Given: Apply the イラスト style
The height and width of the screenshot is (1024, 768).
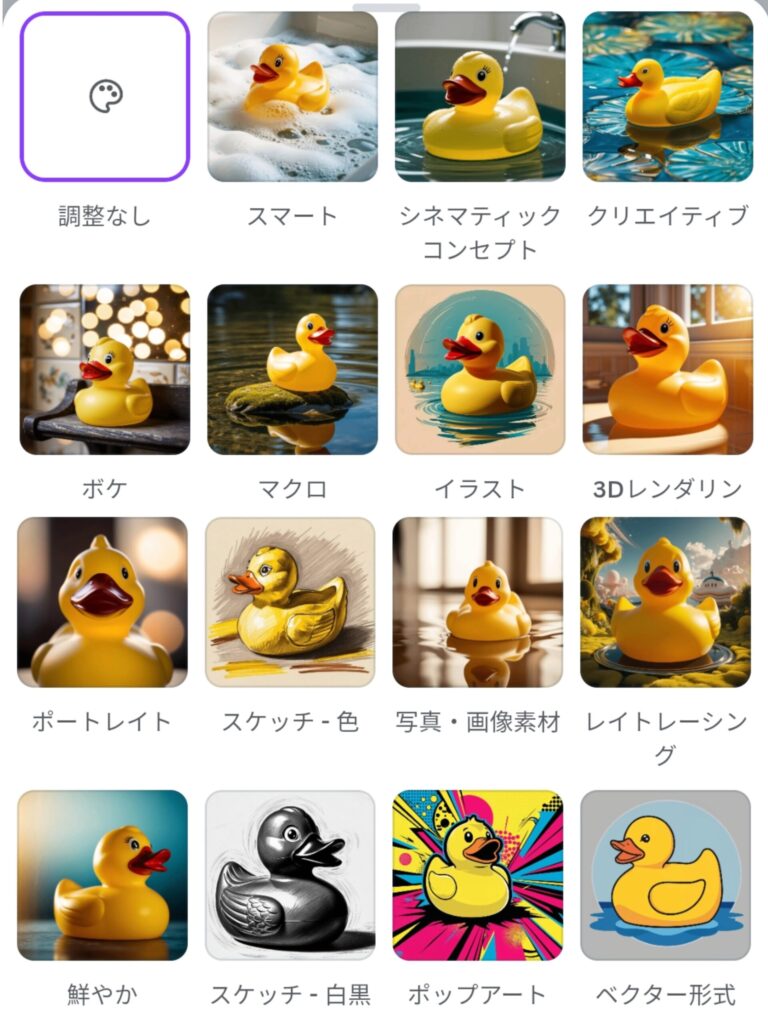Looking at the screenshot, I should point(479,370).
